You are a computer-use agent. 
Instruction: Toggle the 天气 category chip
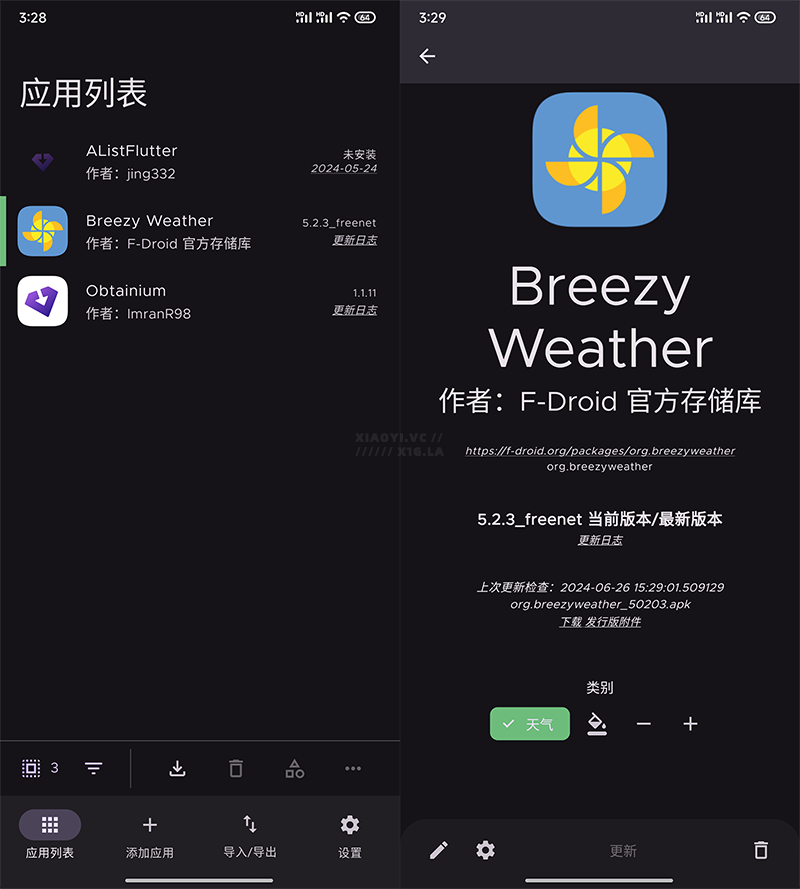point(530,723)
